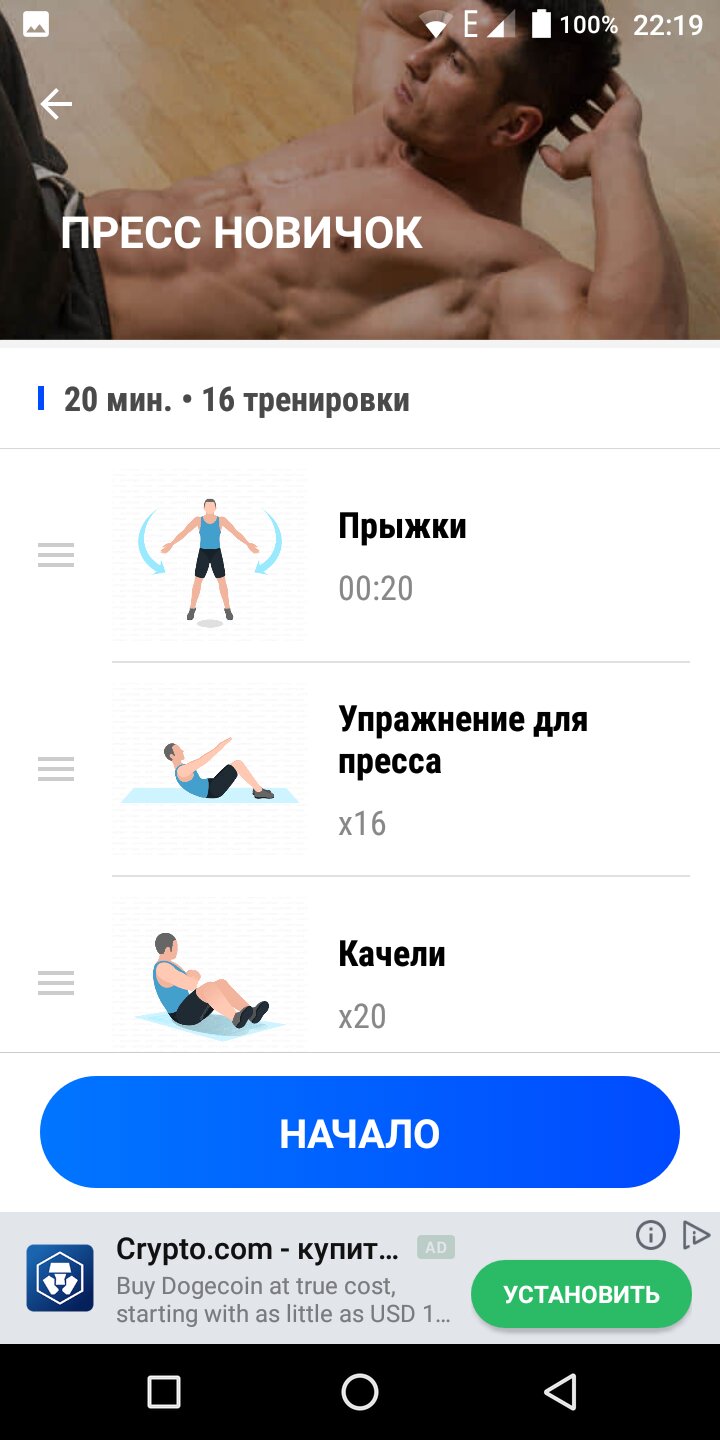Go back using the top-left arrow
The height and width of the screenshot is (1440, 720).
(x=56, y=104)
